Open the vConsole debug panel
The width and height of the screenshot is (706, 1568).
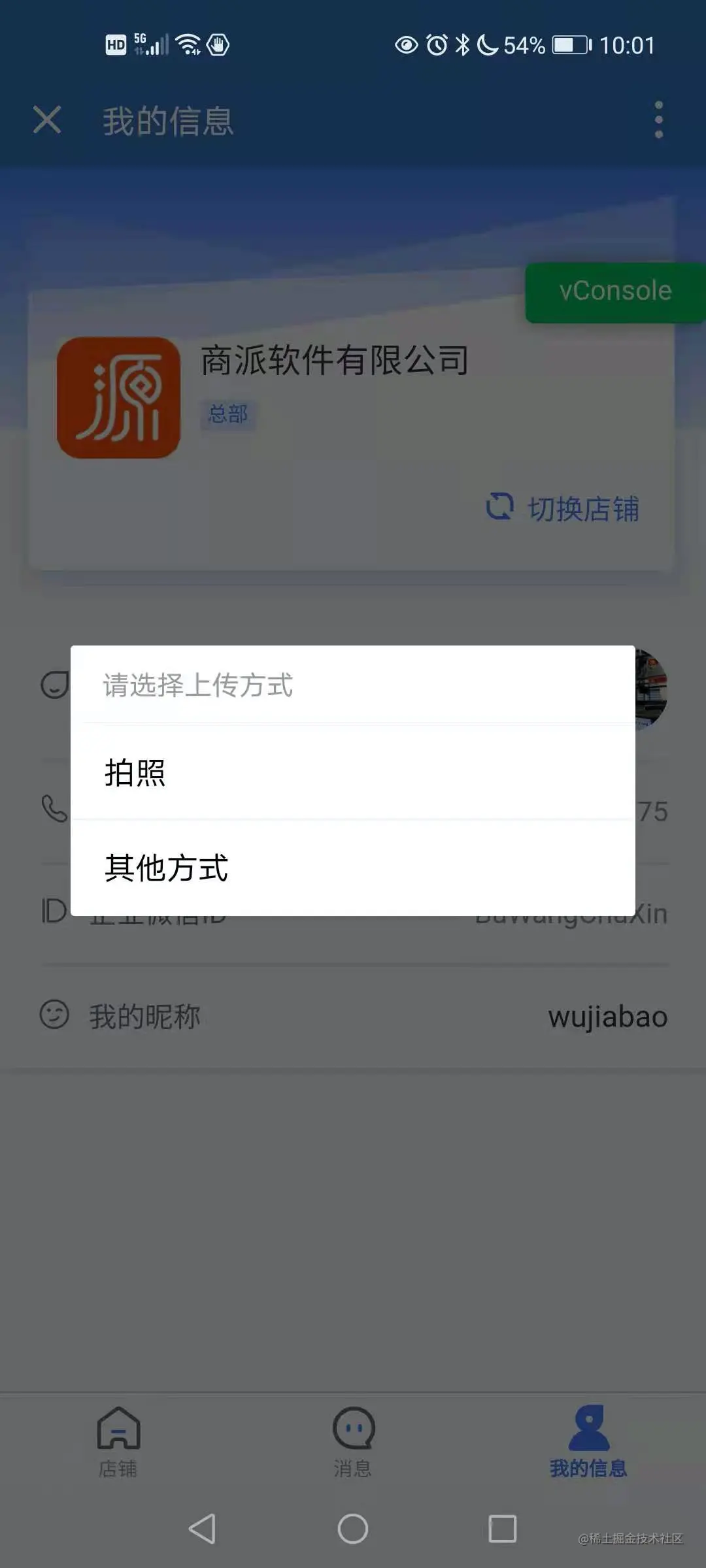pyautogui.click(x=614, y=291)
